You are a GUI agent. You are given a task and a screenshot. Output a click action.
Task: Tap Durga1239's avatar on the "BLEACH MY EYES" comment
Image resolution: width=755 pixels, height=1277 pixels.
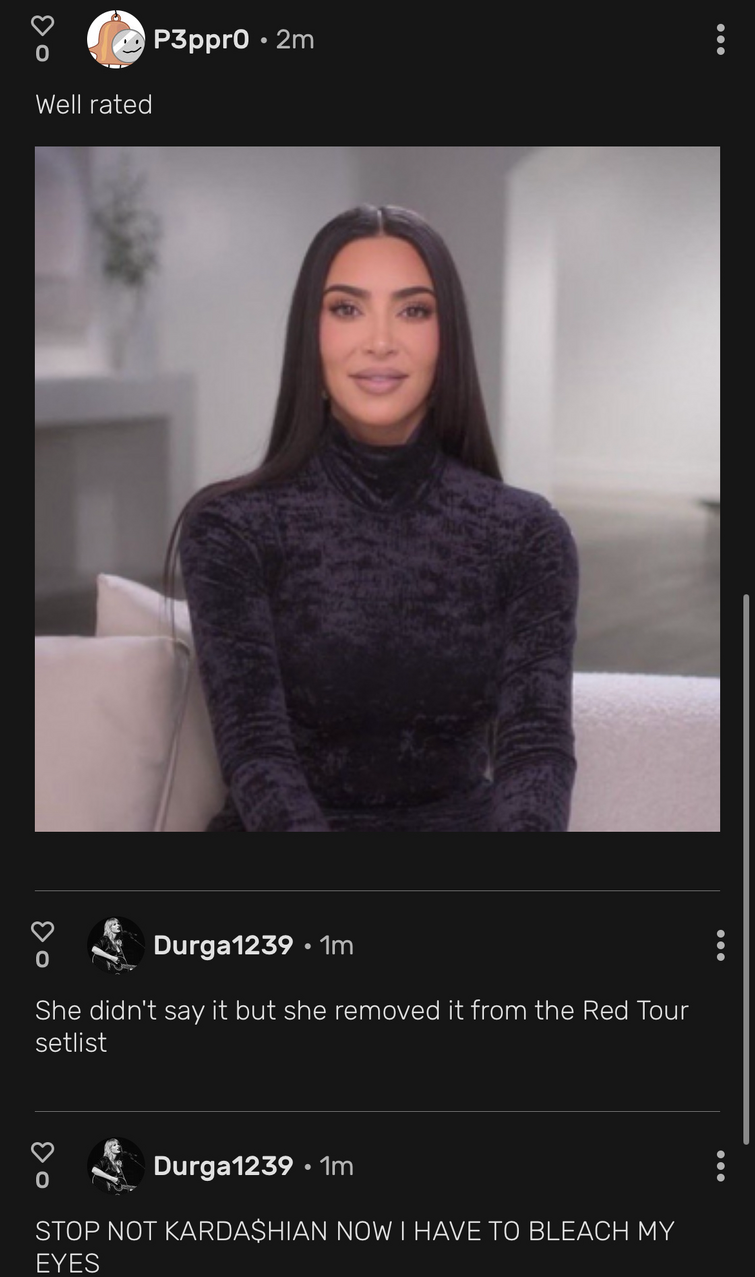(116, 1166)
